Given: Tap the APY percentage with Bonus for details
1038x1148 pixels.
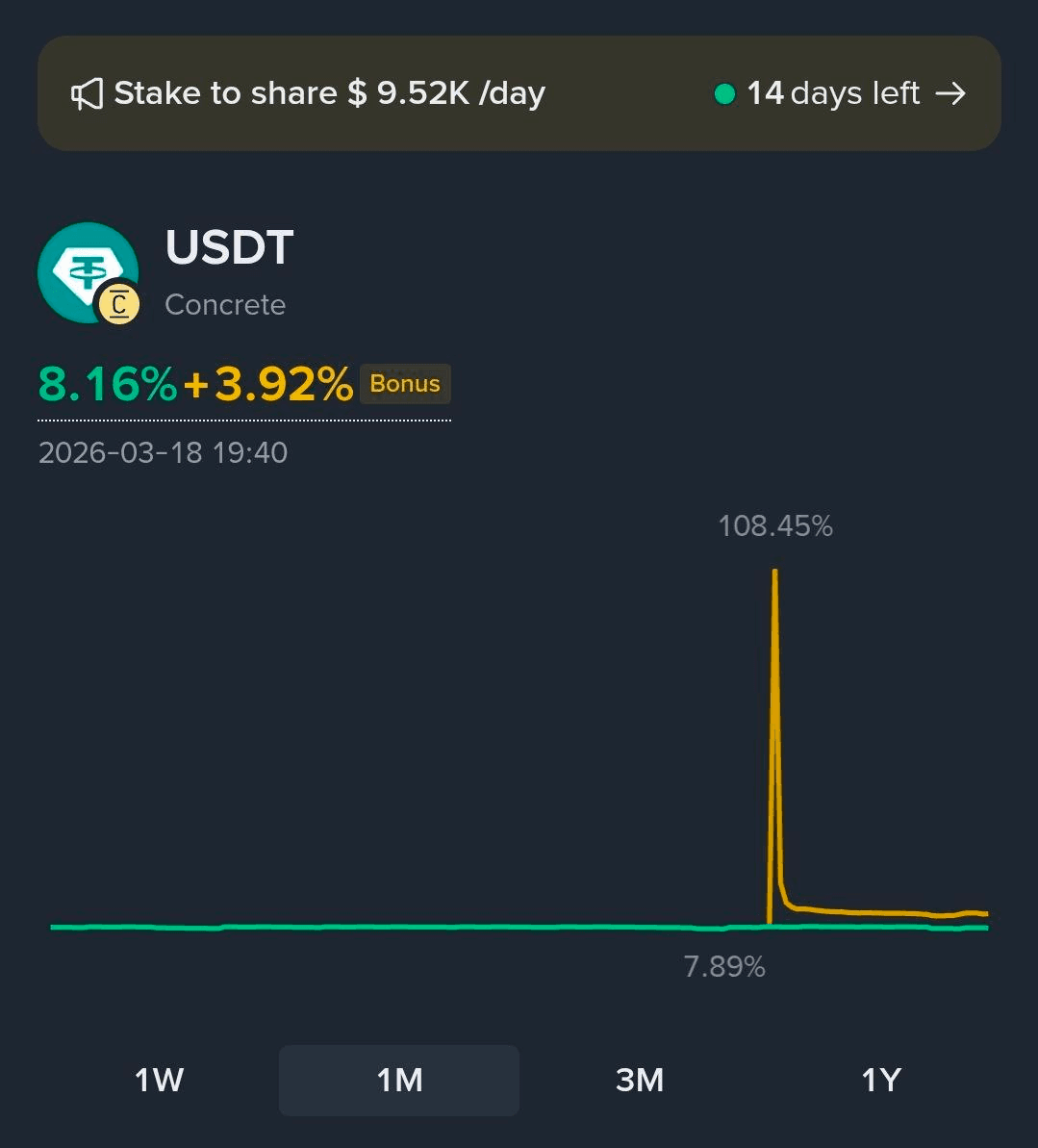Looking at the screenshot, I should click(x=243, y=385).
